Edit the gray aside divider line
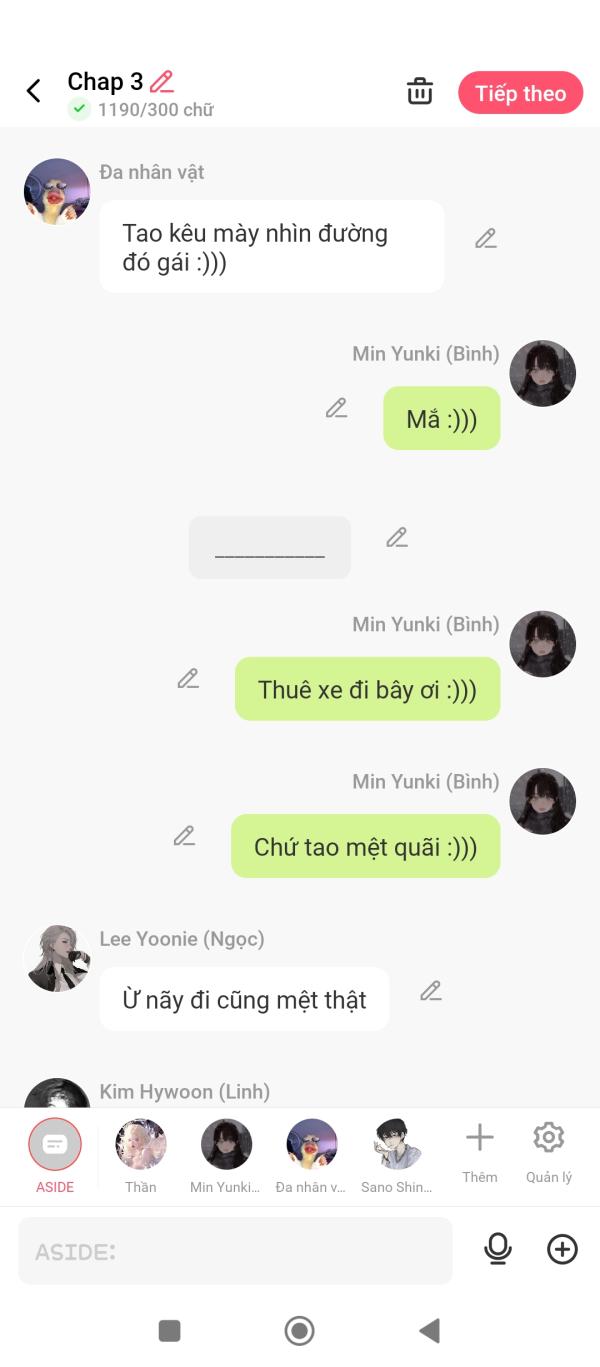This screenshot has width=600, height=1367. (x=397, y=537)
